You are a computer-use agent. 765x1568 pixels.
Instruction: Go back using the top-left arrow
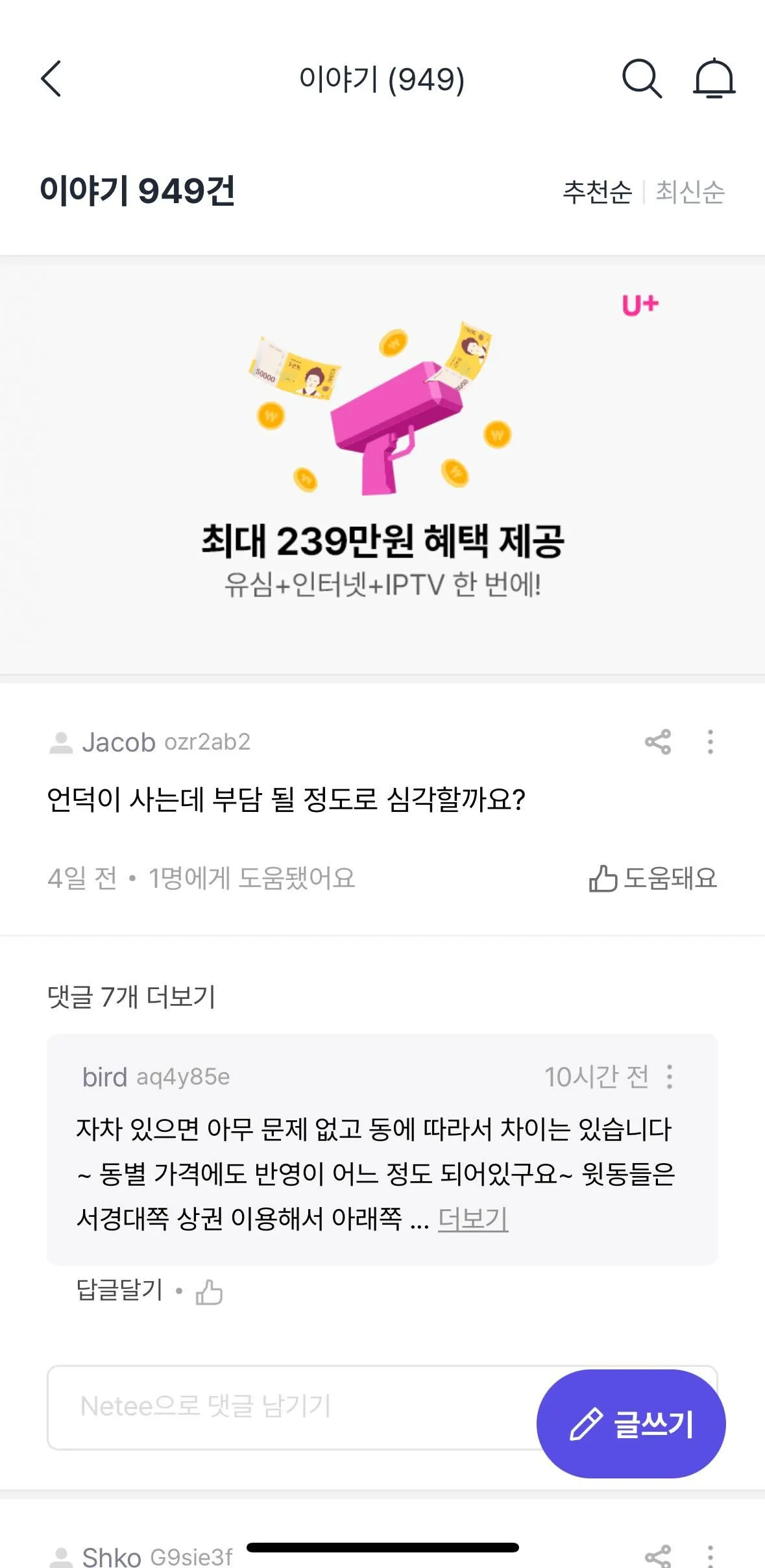click(x=51, y=79)
